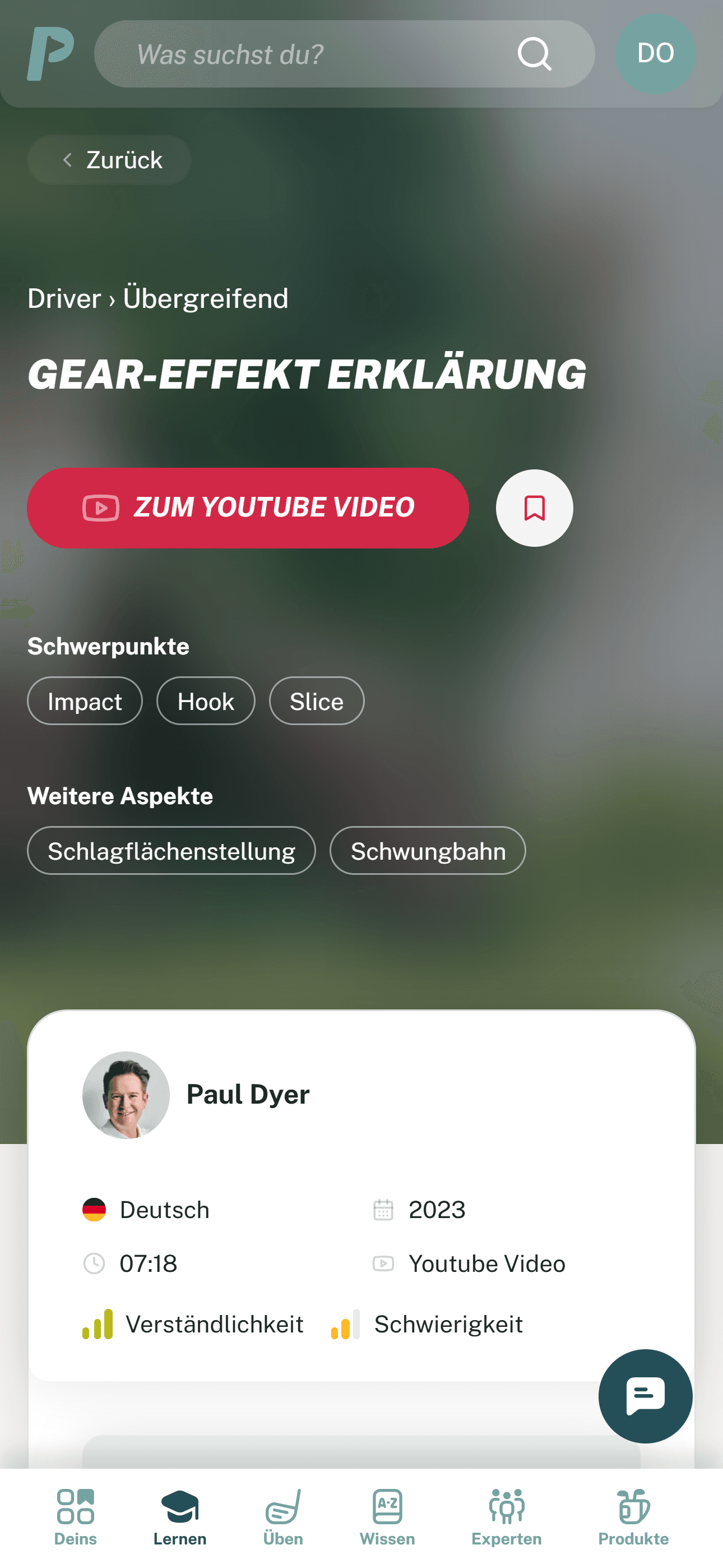Tap the Wissen A-Z book icon

[x=387, y=1505]
